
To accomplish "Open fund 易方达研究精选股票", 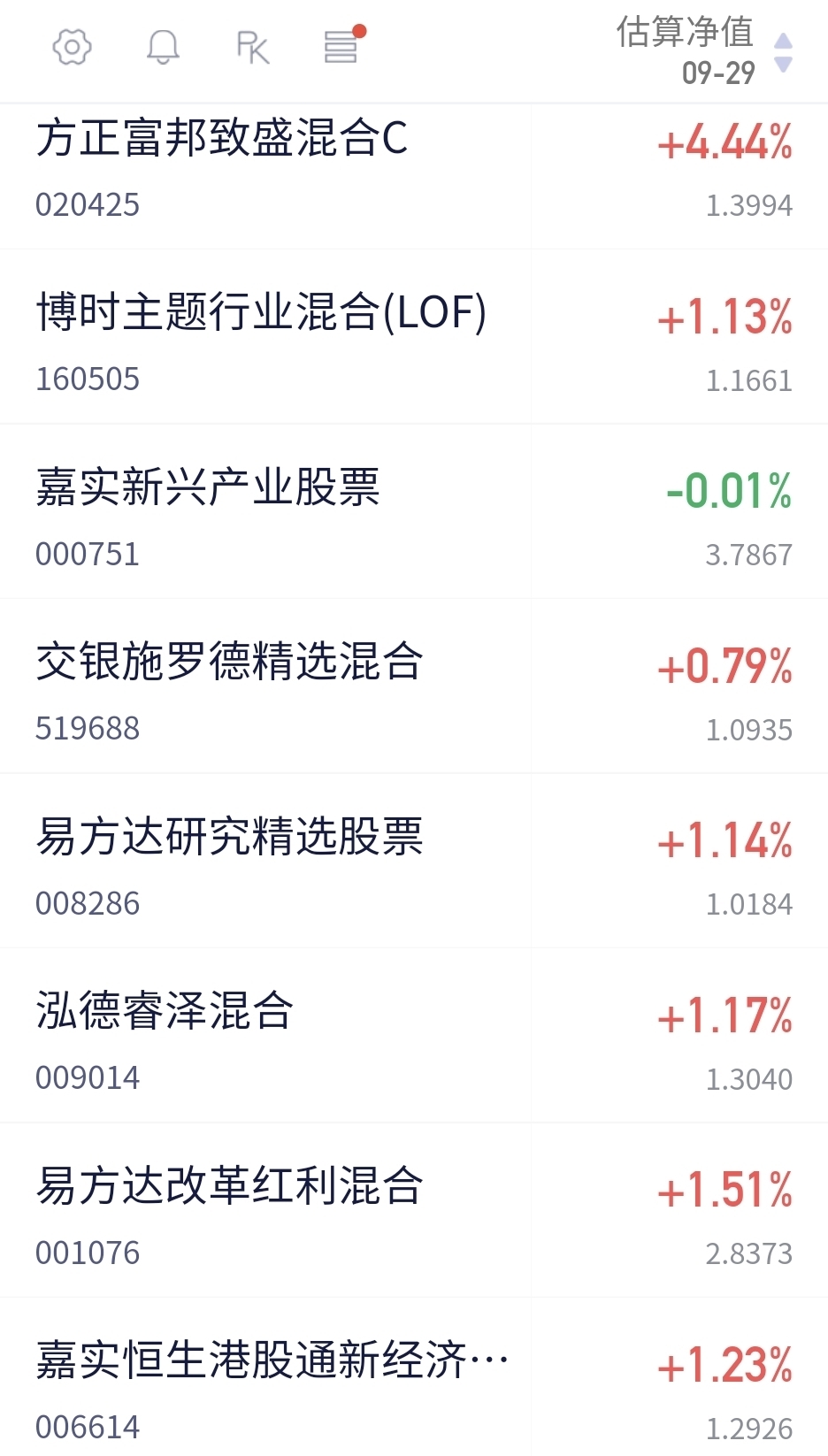I will tap(414, 862).
